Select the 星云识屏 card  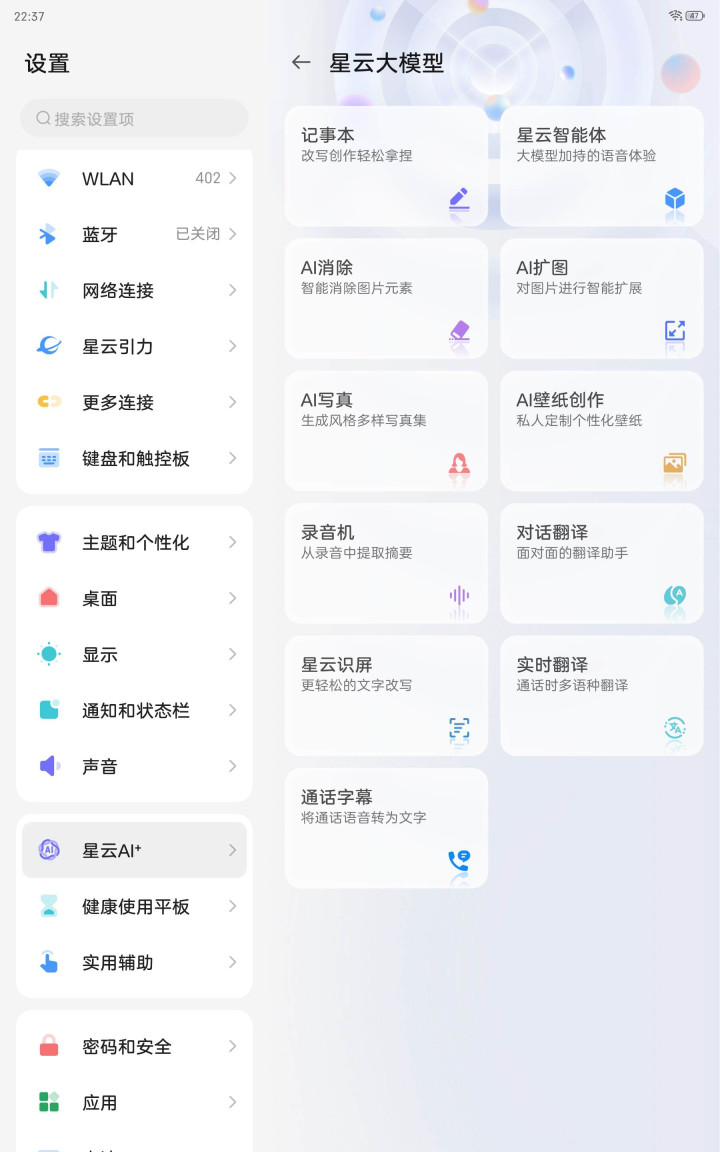(386, 696)
